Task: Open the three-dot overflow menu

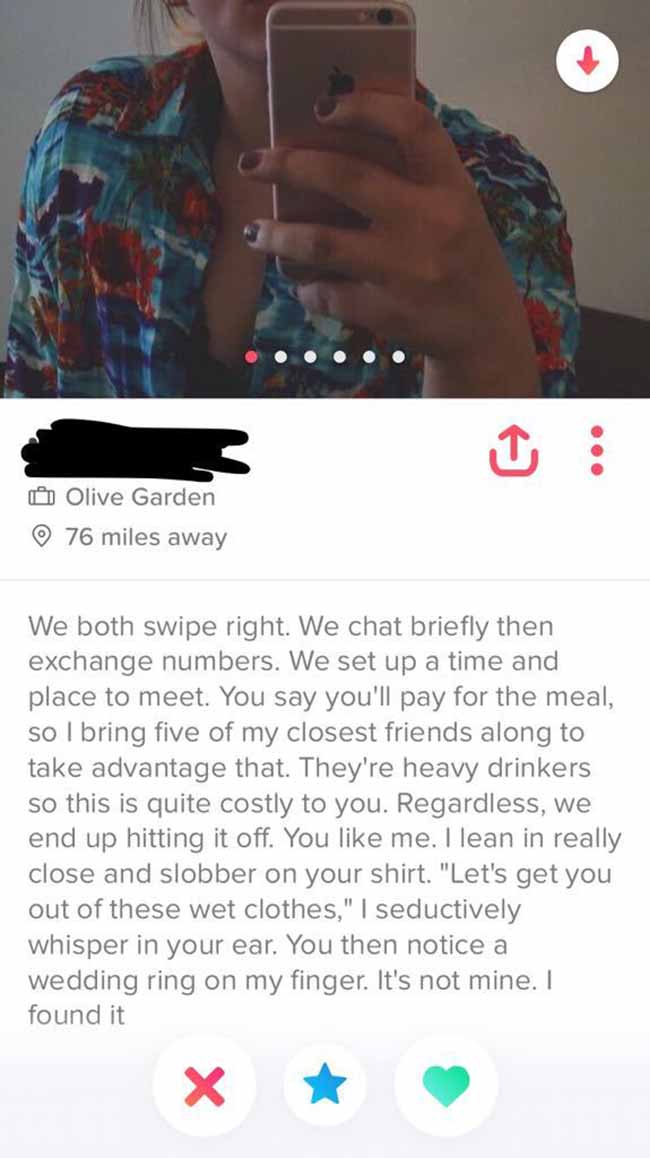Action: [x=598, y=450]
